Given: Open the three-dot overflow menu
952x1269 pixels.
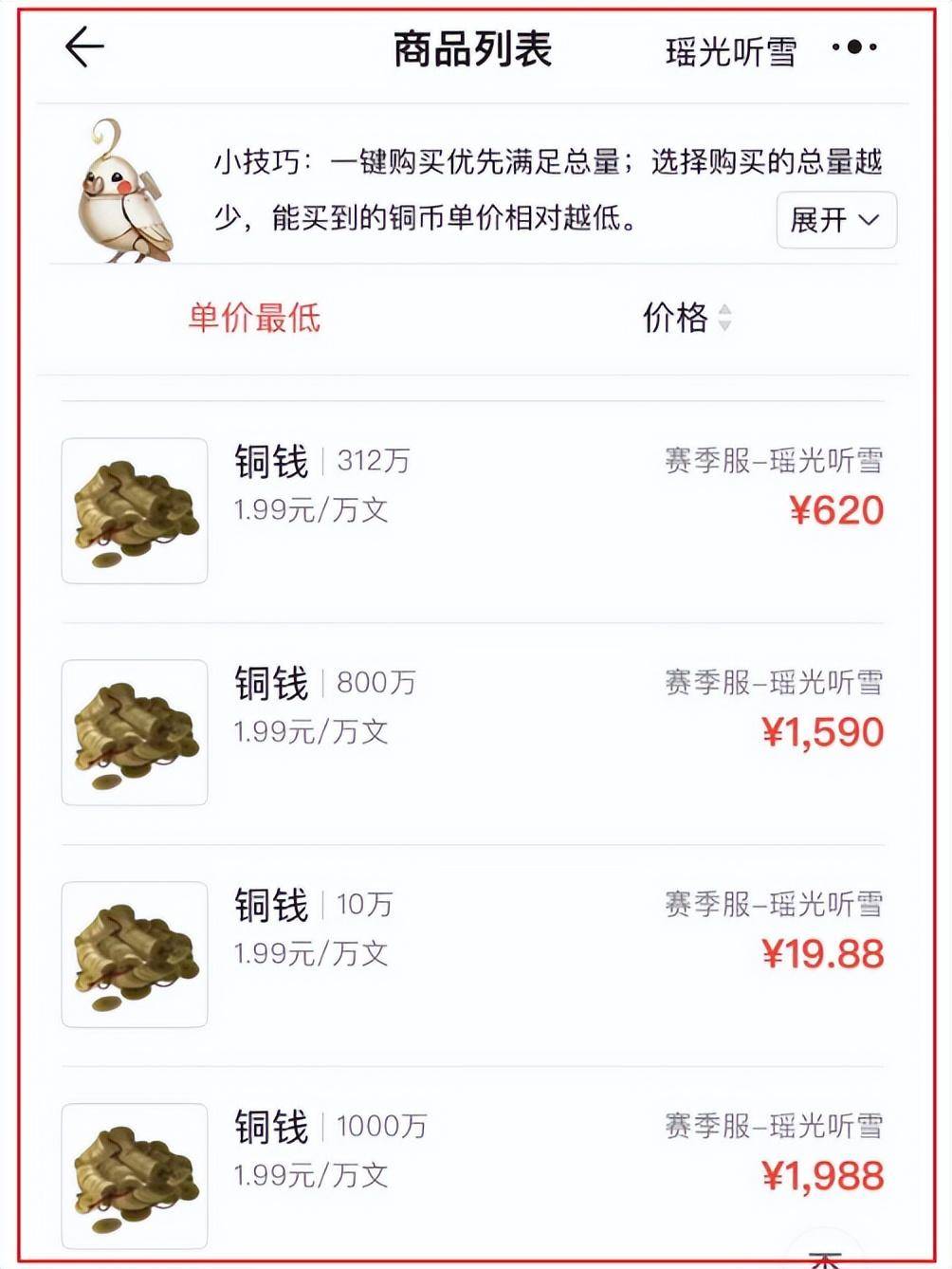Looking at the screenshot, I should (853, 47).
